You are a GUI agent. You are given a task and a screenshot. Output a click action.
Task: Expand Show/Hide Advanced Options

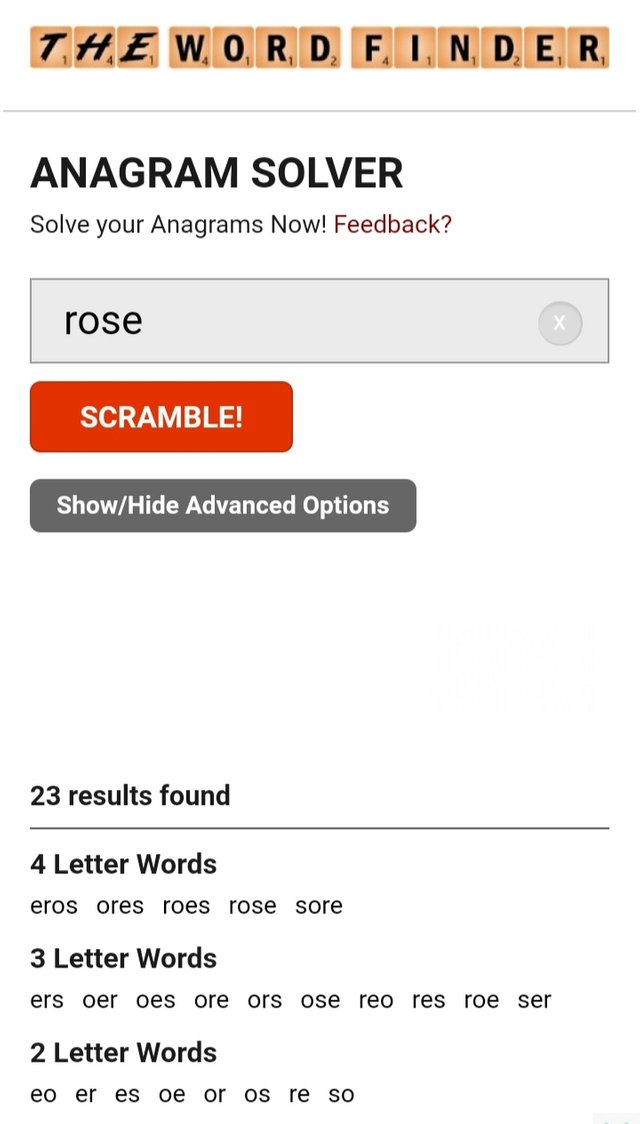tap(223, 505)
